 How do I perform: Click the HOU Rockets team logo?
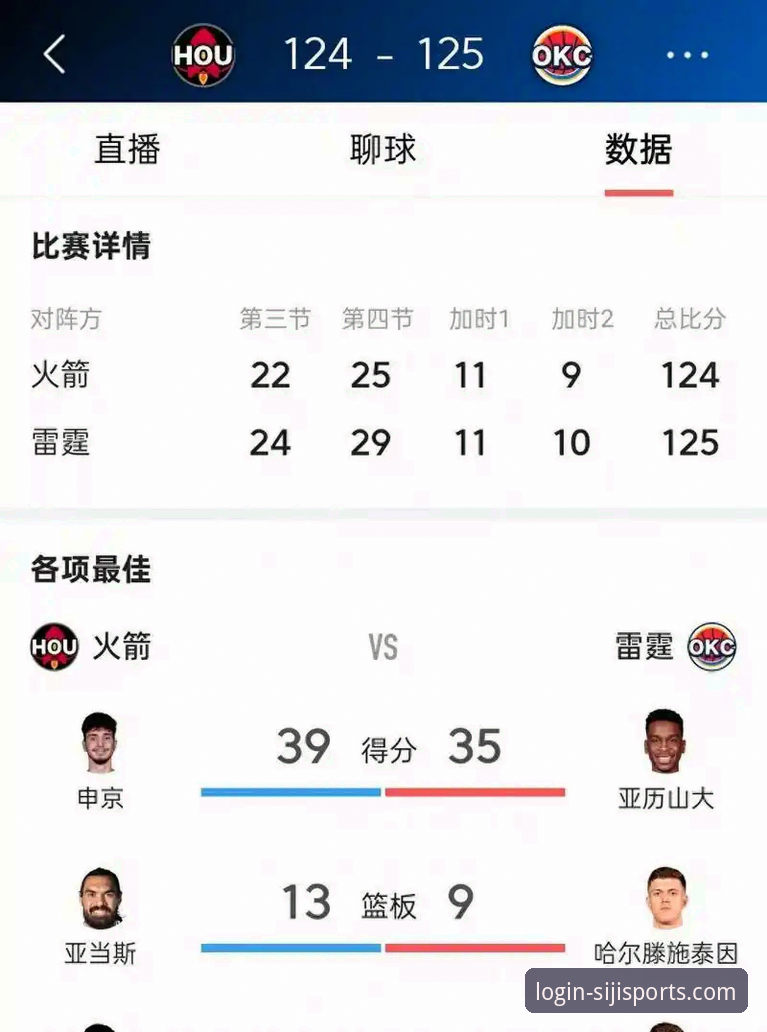[x=203, y=57]
